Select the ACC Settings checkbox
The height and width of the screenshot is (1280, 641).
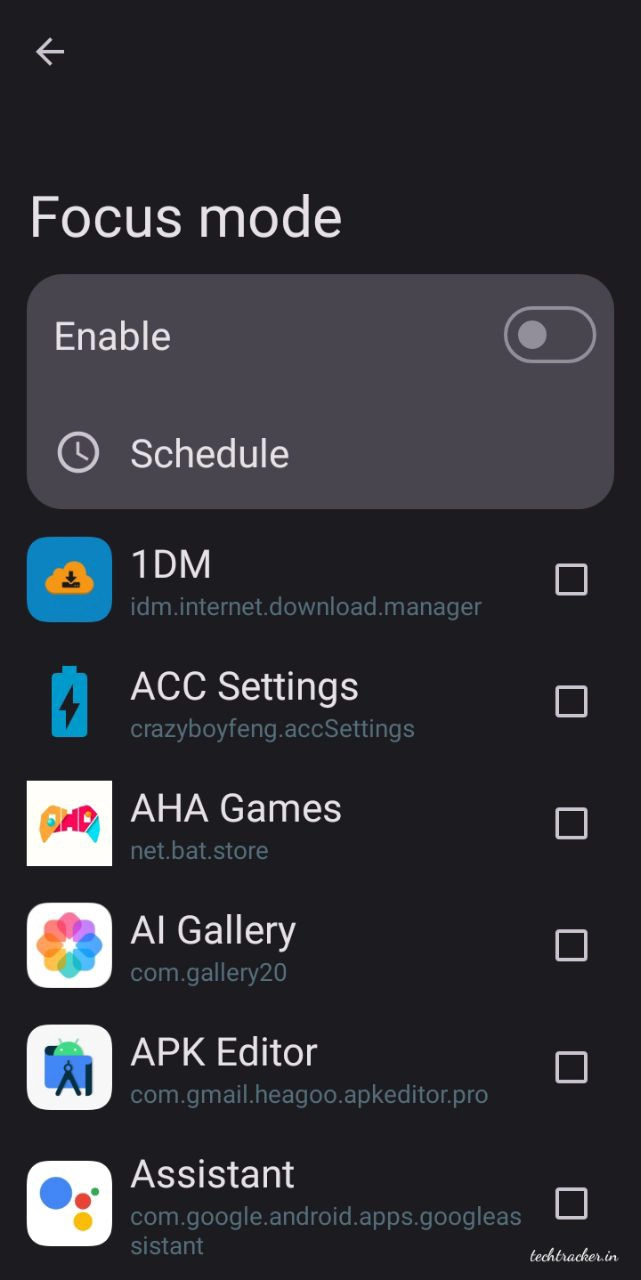[571, 702]
